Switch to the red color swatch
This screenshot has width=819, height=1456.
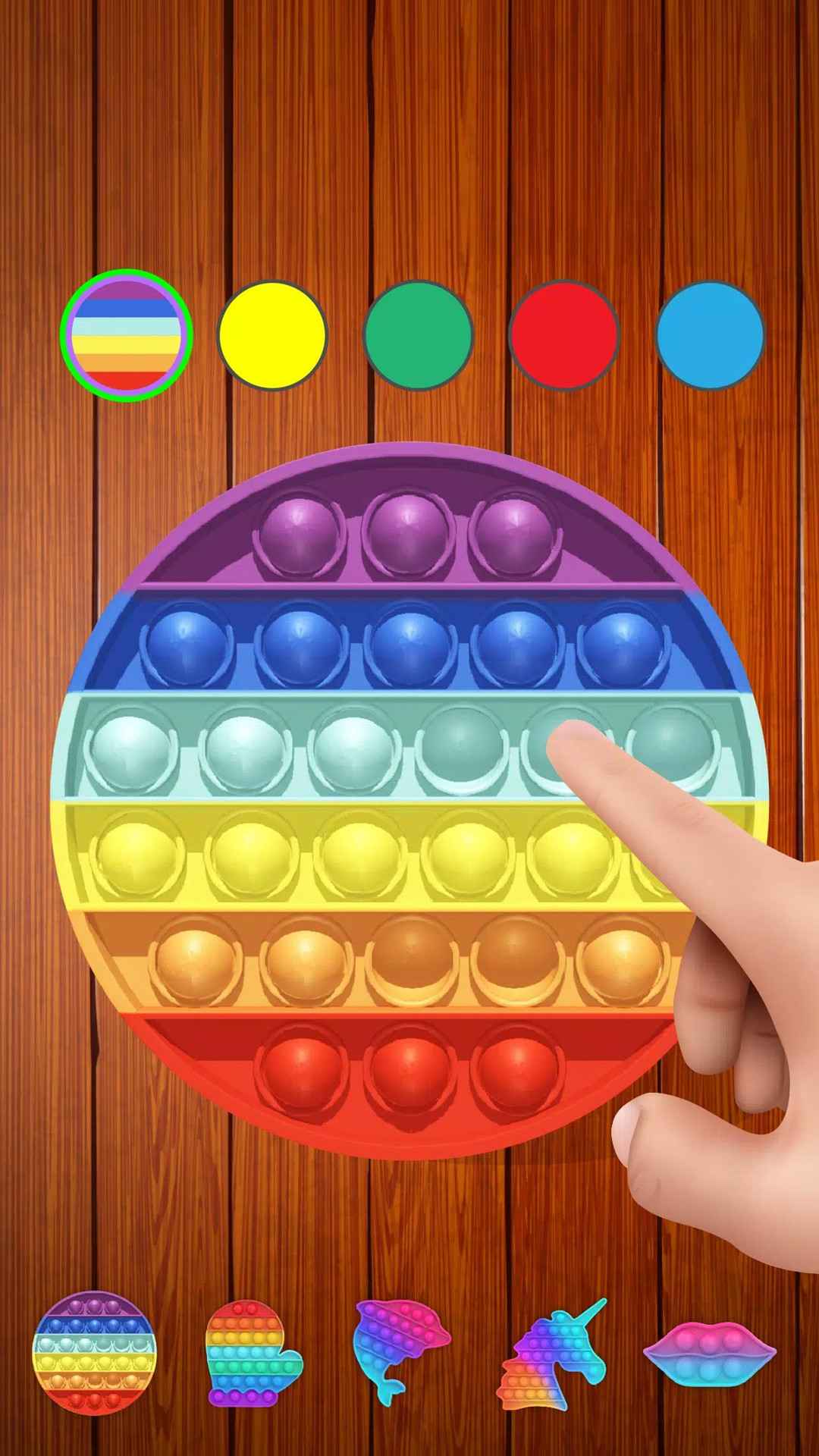click(x=563, y=334)
